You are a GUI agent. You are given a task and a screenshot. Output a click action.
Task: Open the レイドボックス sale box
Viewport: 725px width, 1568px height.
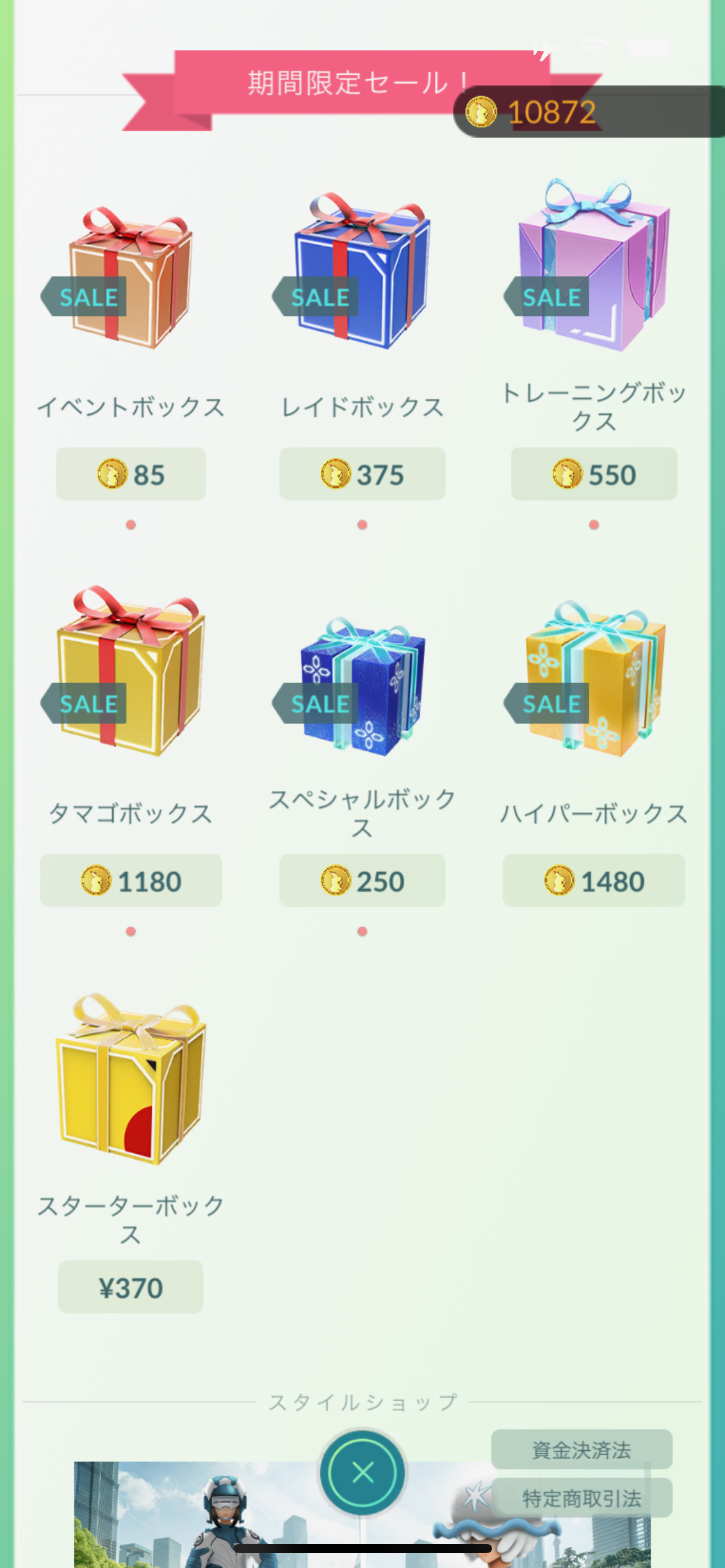[x=362, y=272]
